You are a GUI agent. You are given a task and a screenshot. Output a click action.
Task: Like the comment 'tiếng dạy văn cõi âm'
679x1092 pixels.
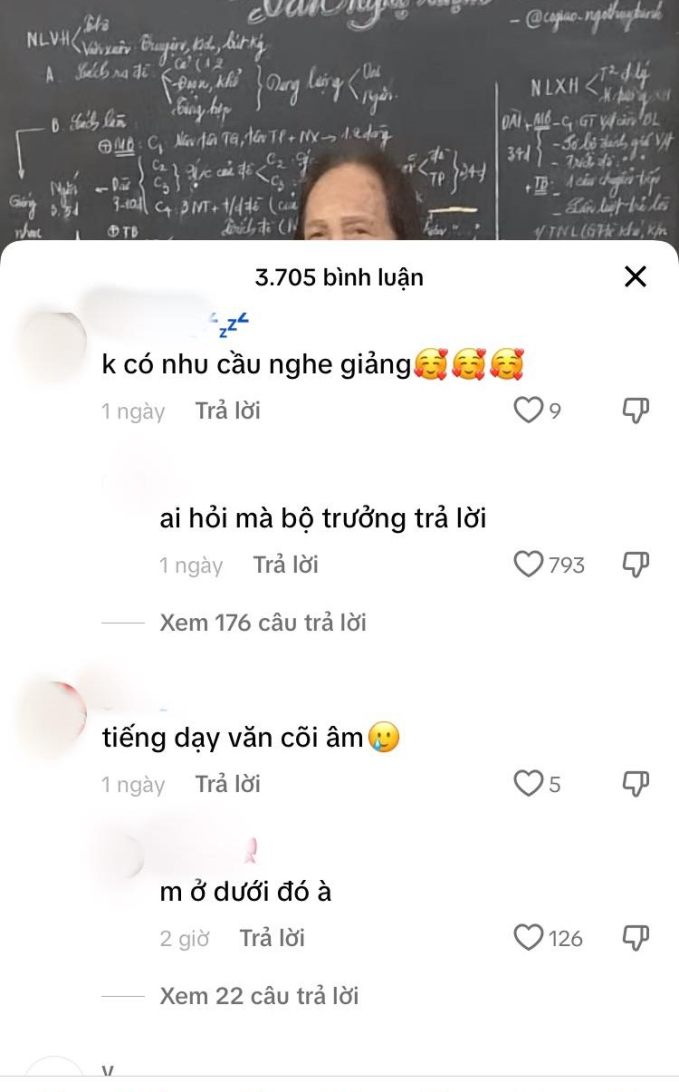[527, 784]
